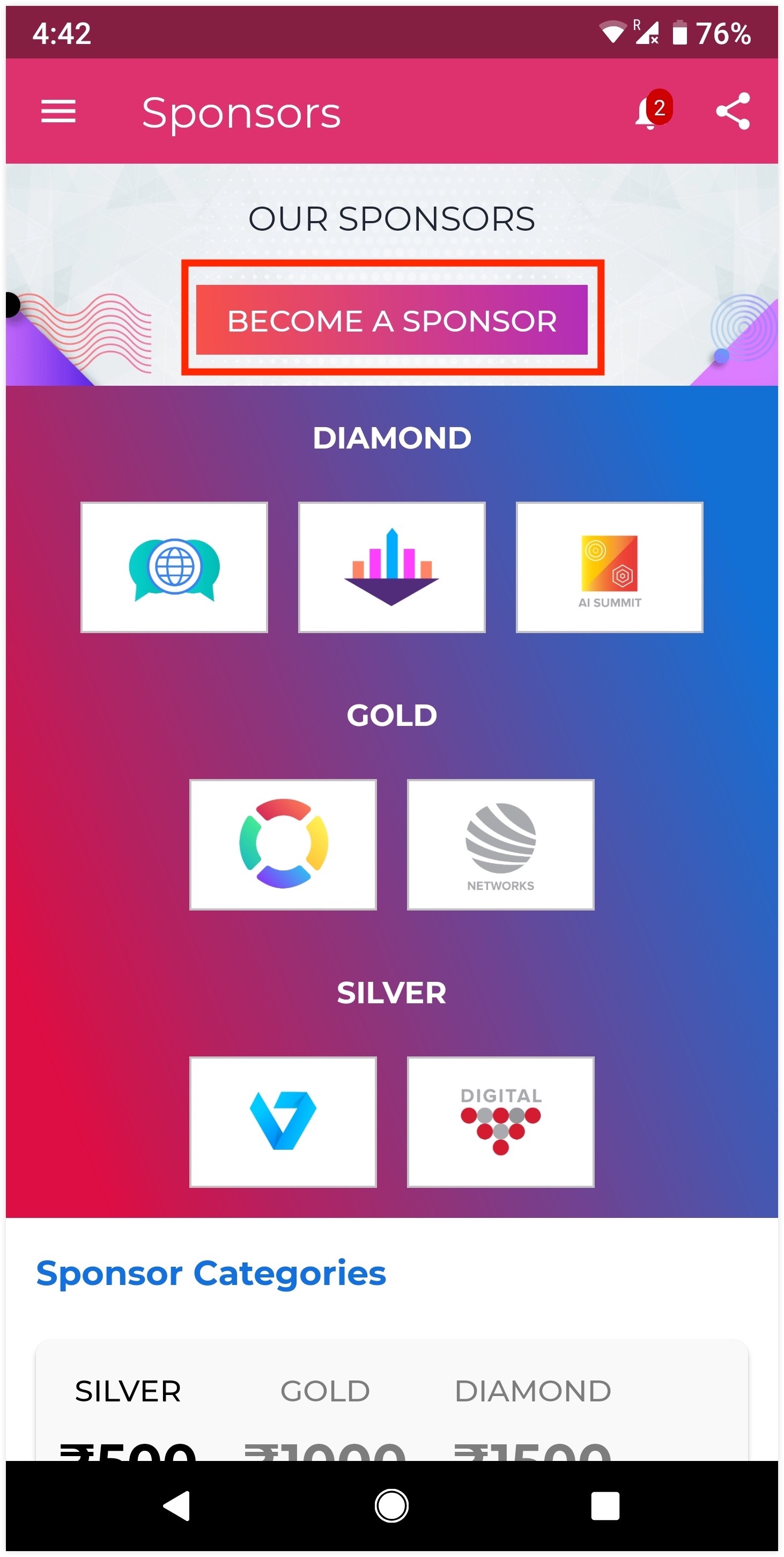Switch to the Gold sponsor category
The image size is (784, 1557).
click(x=325, y=1391)
